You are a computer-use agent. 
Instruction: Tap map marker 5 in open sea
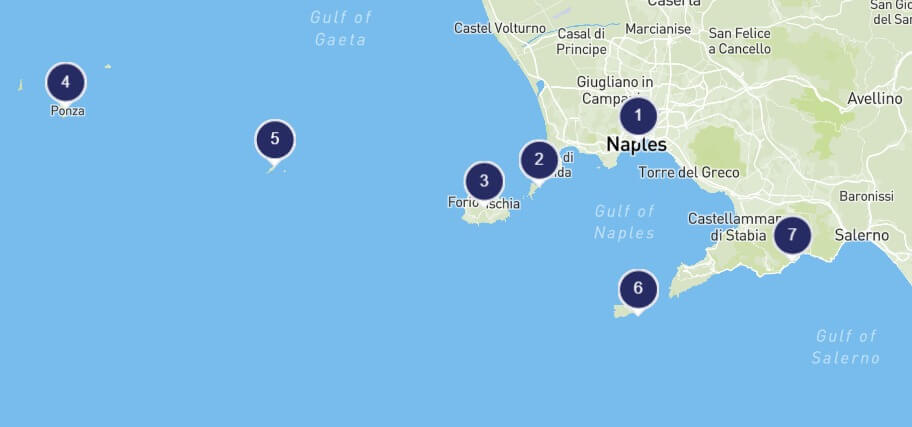coord(275,139)
